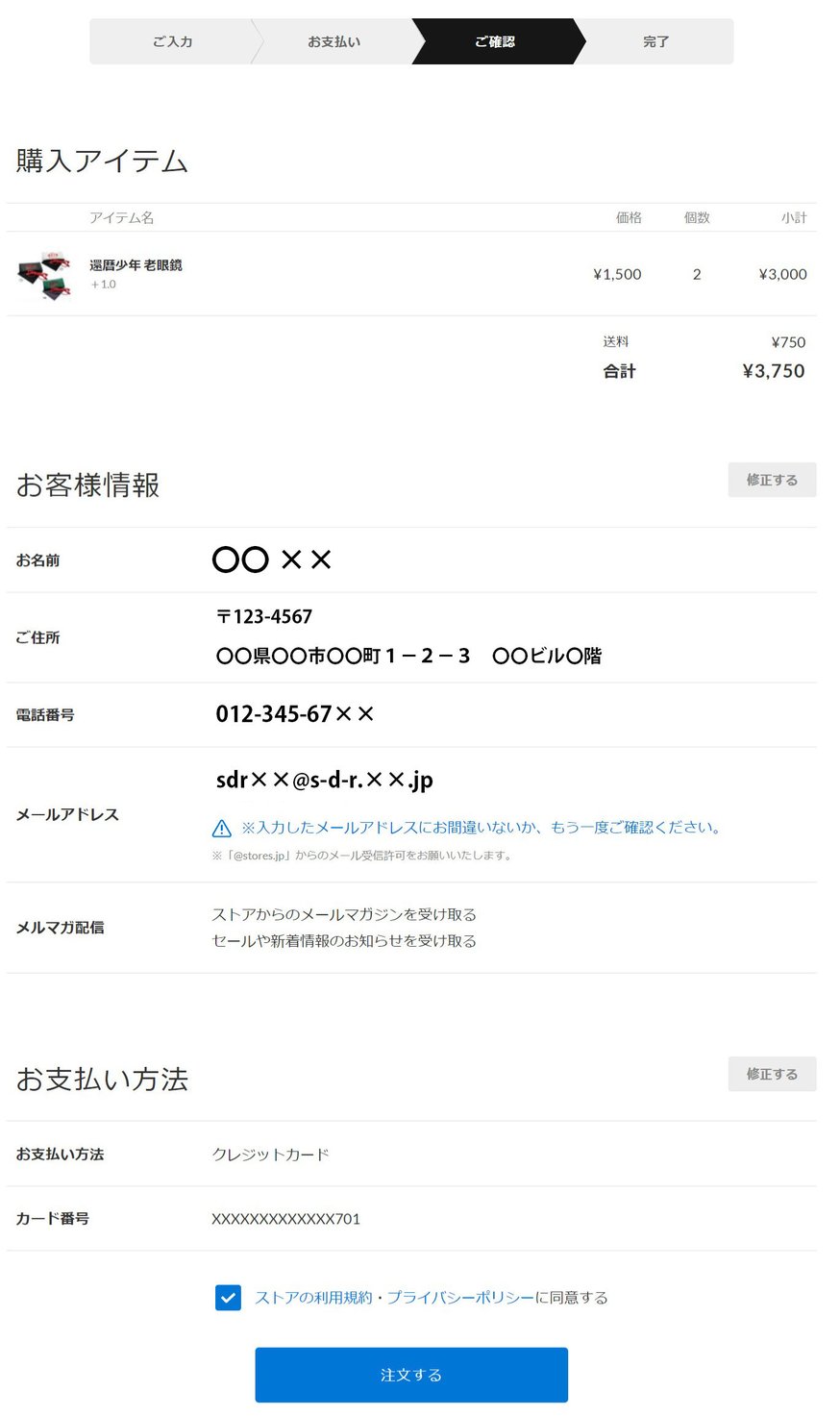Open the ストアの利用規約 link
This screenshot has height=1416, width=840.
[x=313, y=1298]
